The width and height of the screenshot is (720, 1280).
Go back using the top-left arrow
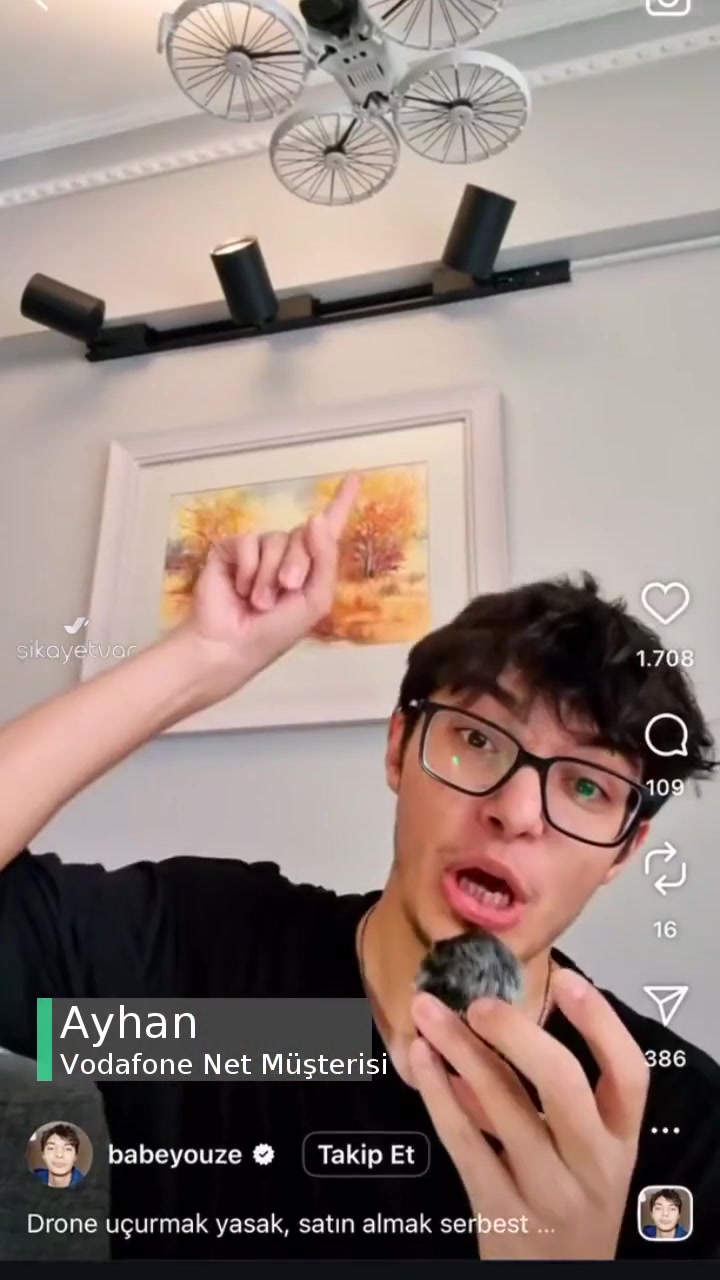pyautogui.click(x=40, y=5)
